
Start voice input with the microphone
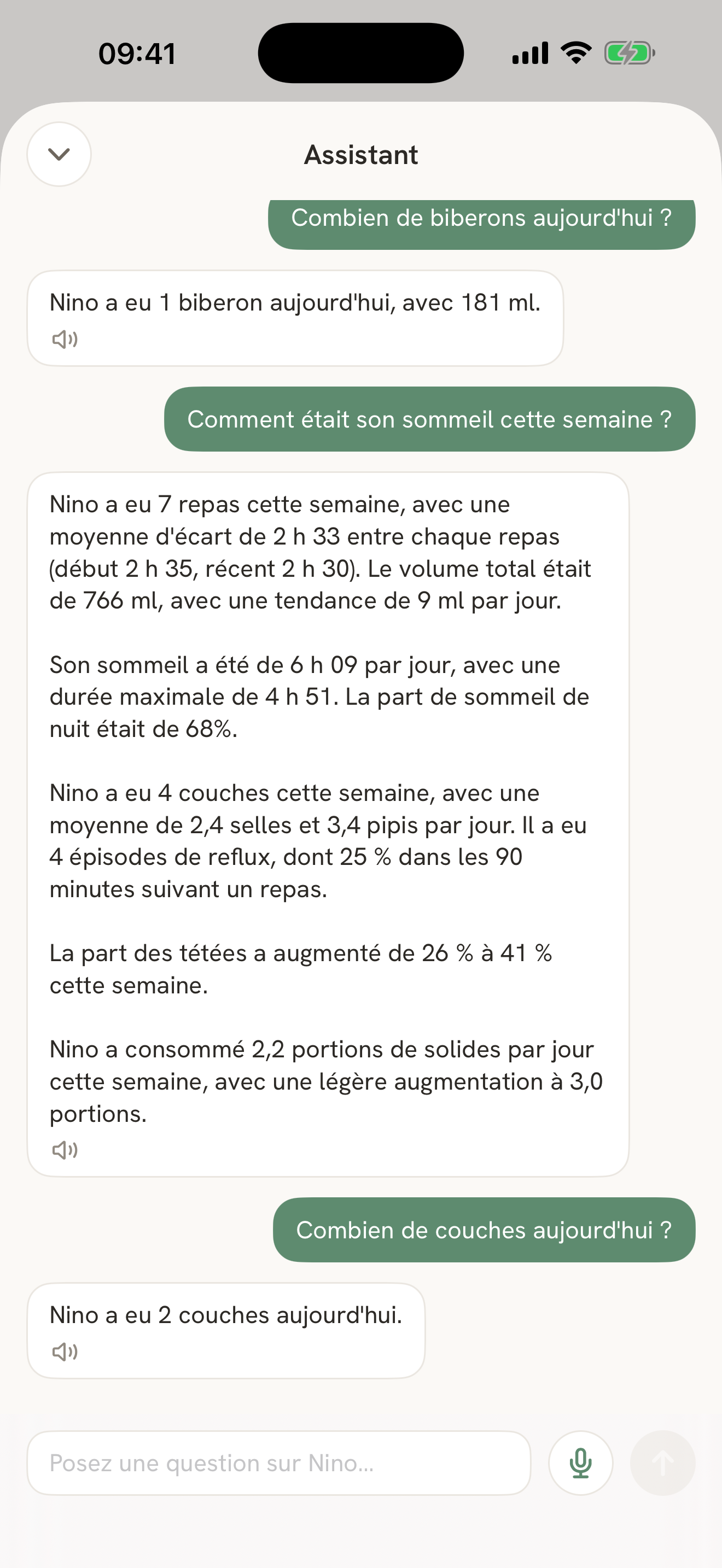(581, 1462)
